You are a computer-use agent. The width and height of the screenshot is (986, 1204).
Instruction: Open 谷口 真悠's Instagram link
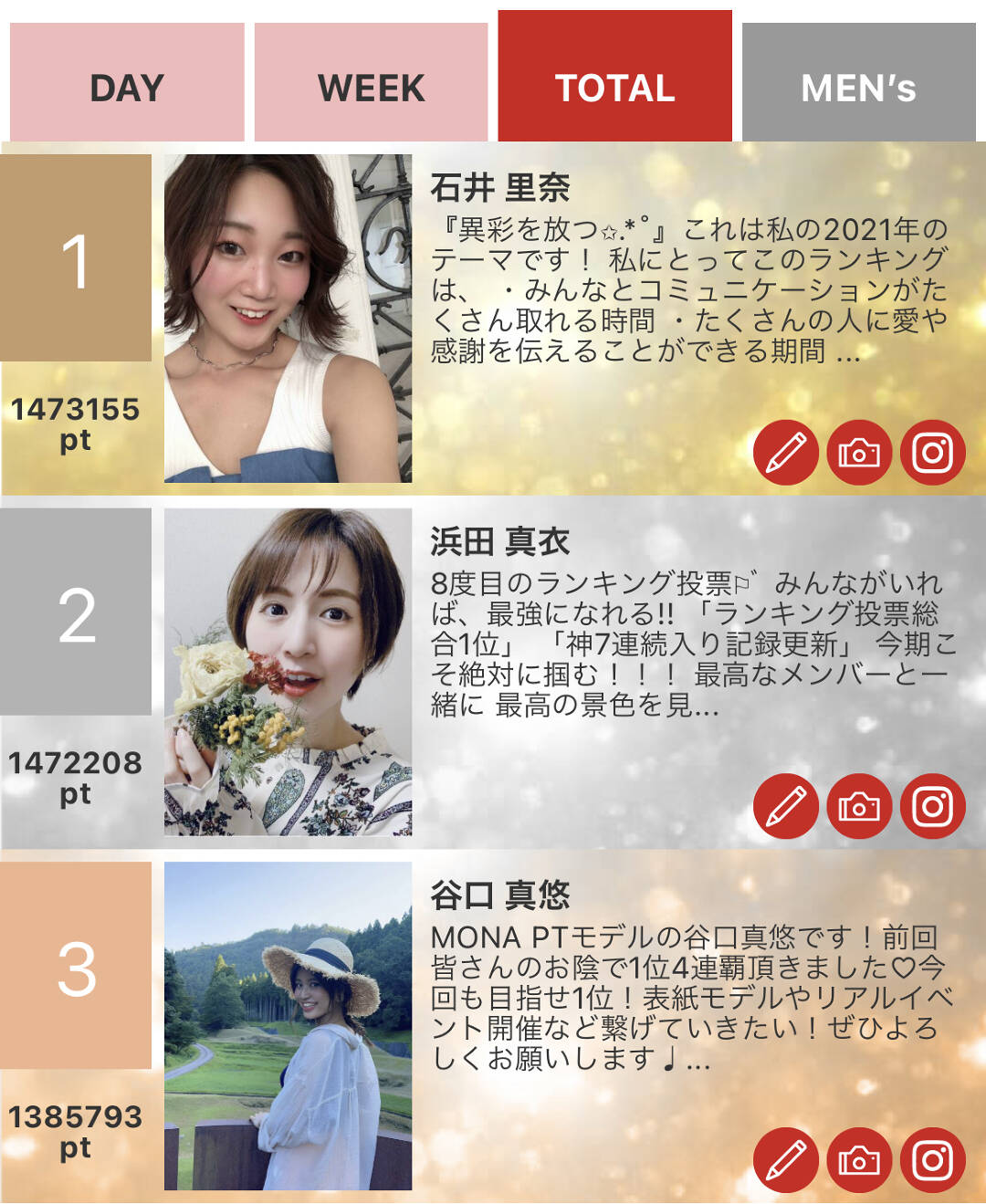coord(932,1160)
